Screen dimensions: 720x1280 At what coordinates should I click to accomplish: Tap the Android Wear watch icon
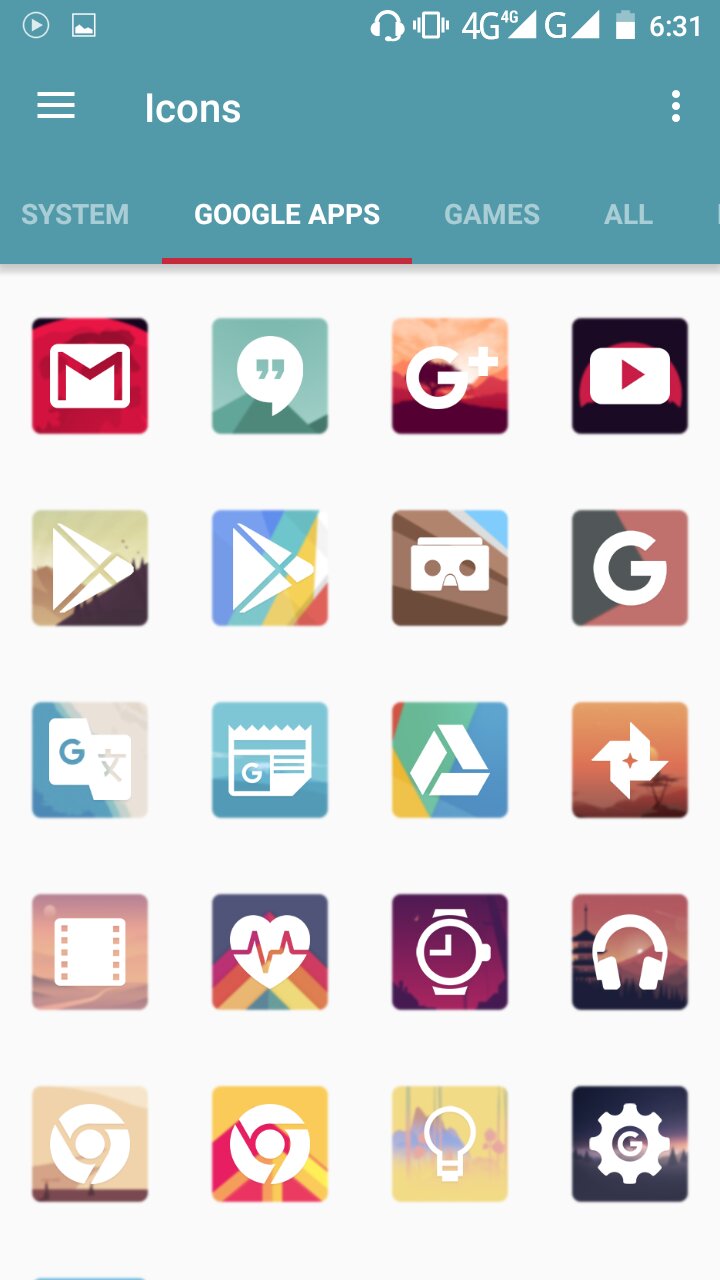(450, 952)
